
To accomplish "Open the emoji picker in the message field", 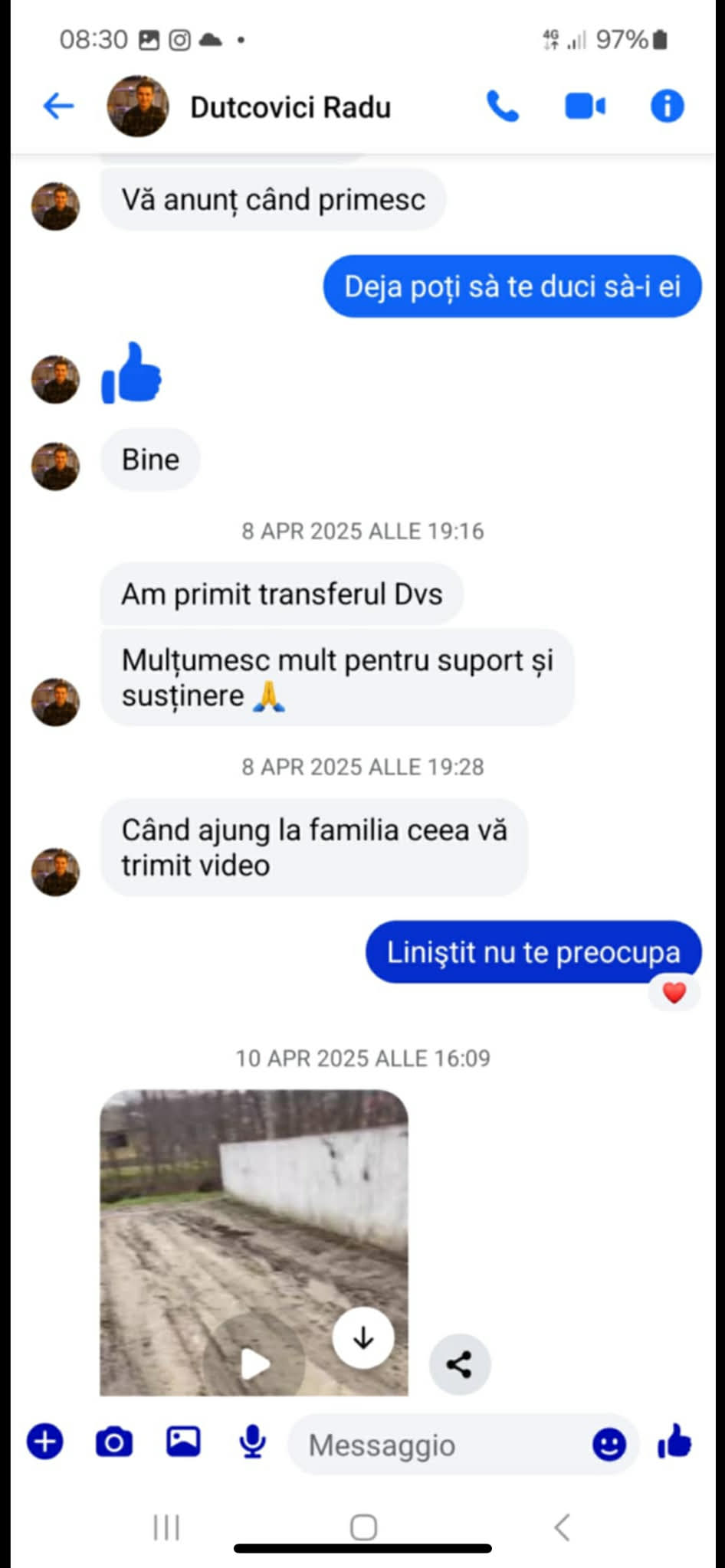I will [609, 1445].
